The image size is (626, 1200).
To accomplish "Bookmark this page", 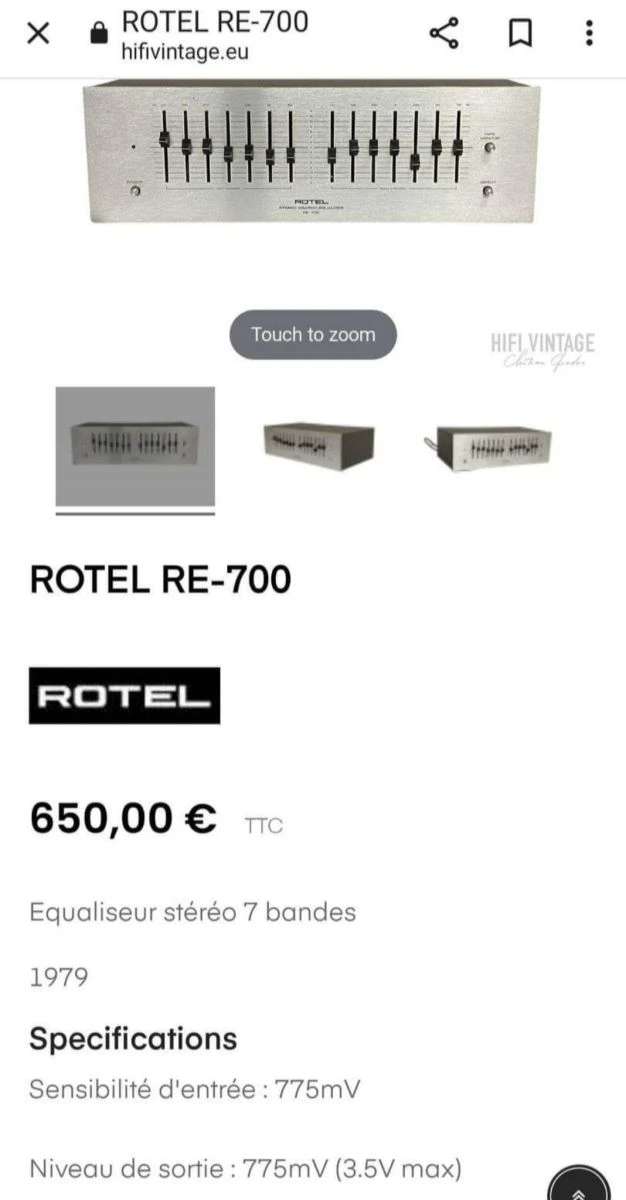I will coord(520,34).
